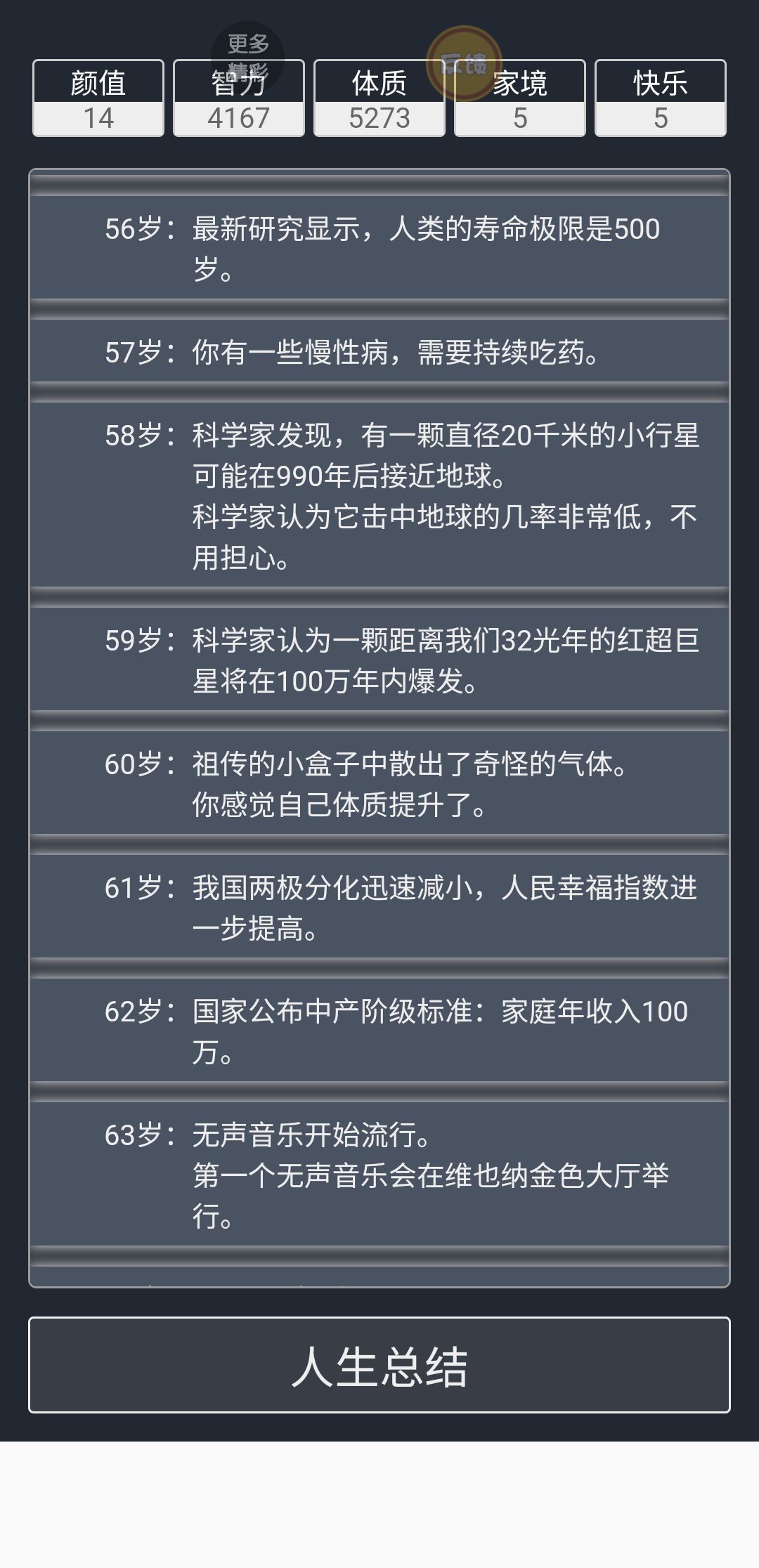Image resolution: width=759 pixels, height=1568 pixels.
Task: Select the 56岁 lifespan research event entry
Action: [x=379, y=249]
